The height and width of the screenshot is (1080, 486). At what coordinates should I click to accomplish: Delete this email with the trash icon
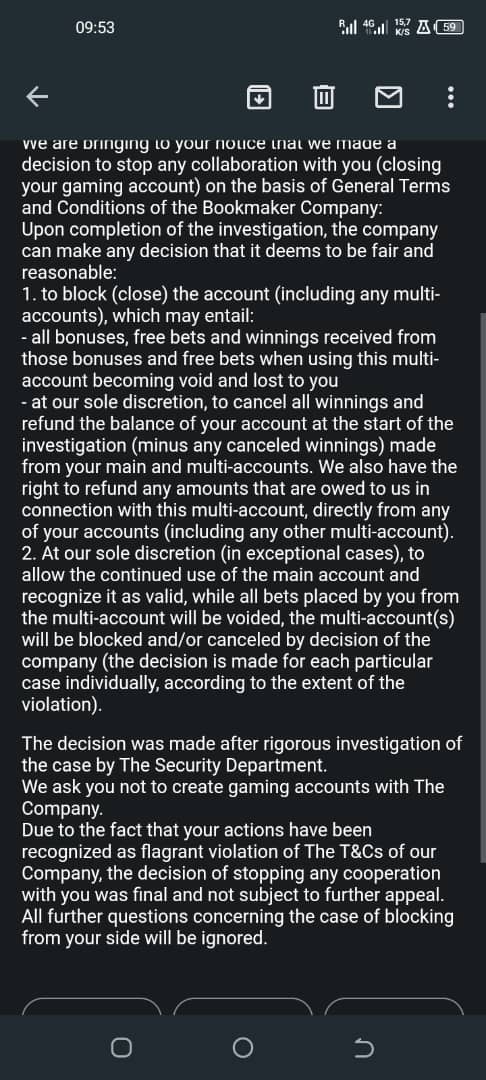(x=324, y=98)
